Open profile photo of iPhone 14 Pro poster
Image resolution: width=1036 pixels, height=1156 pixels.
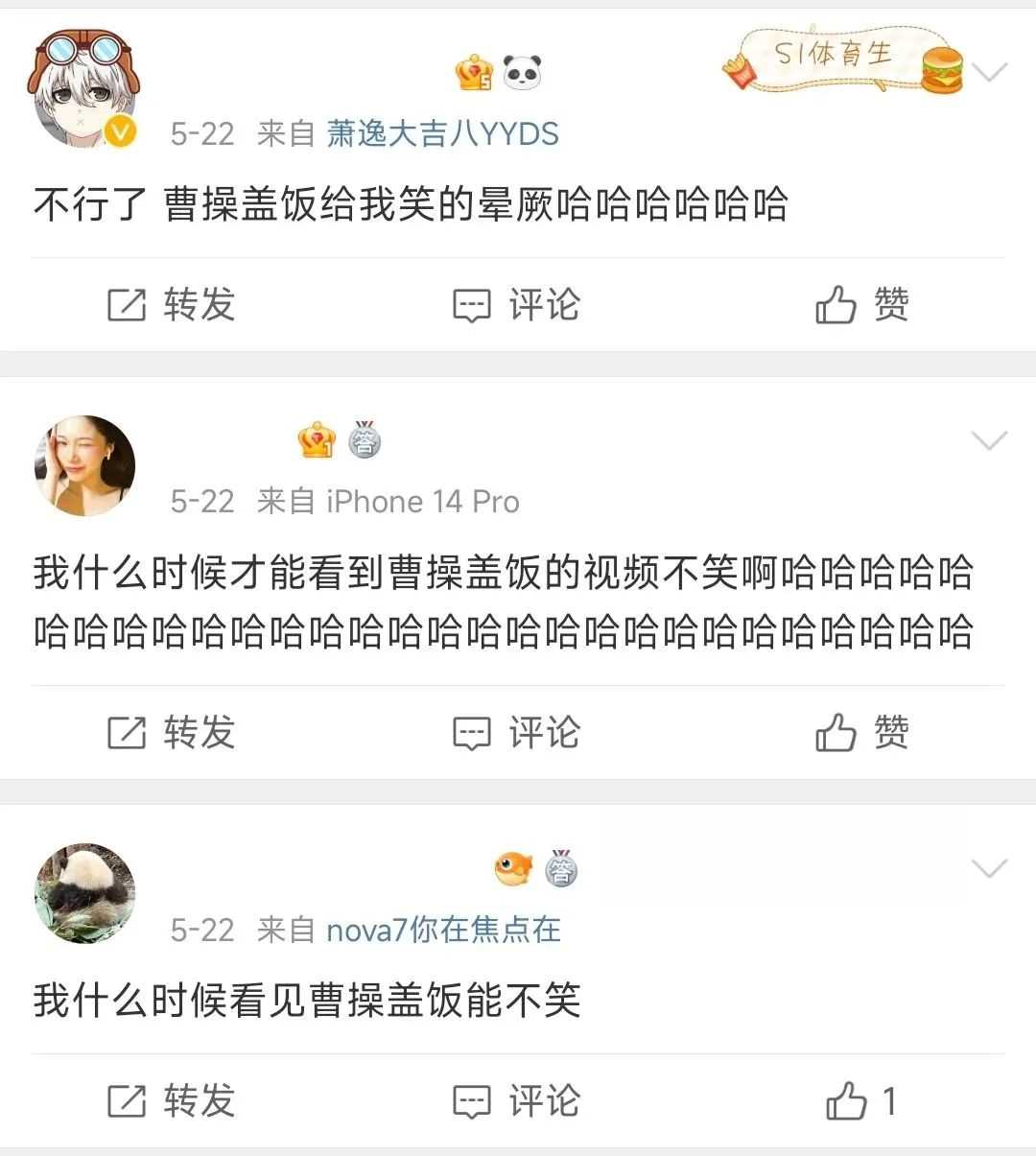(x=84, y=466)
